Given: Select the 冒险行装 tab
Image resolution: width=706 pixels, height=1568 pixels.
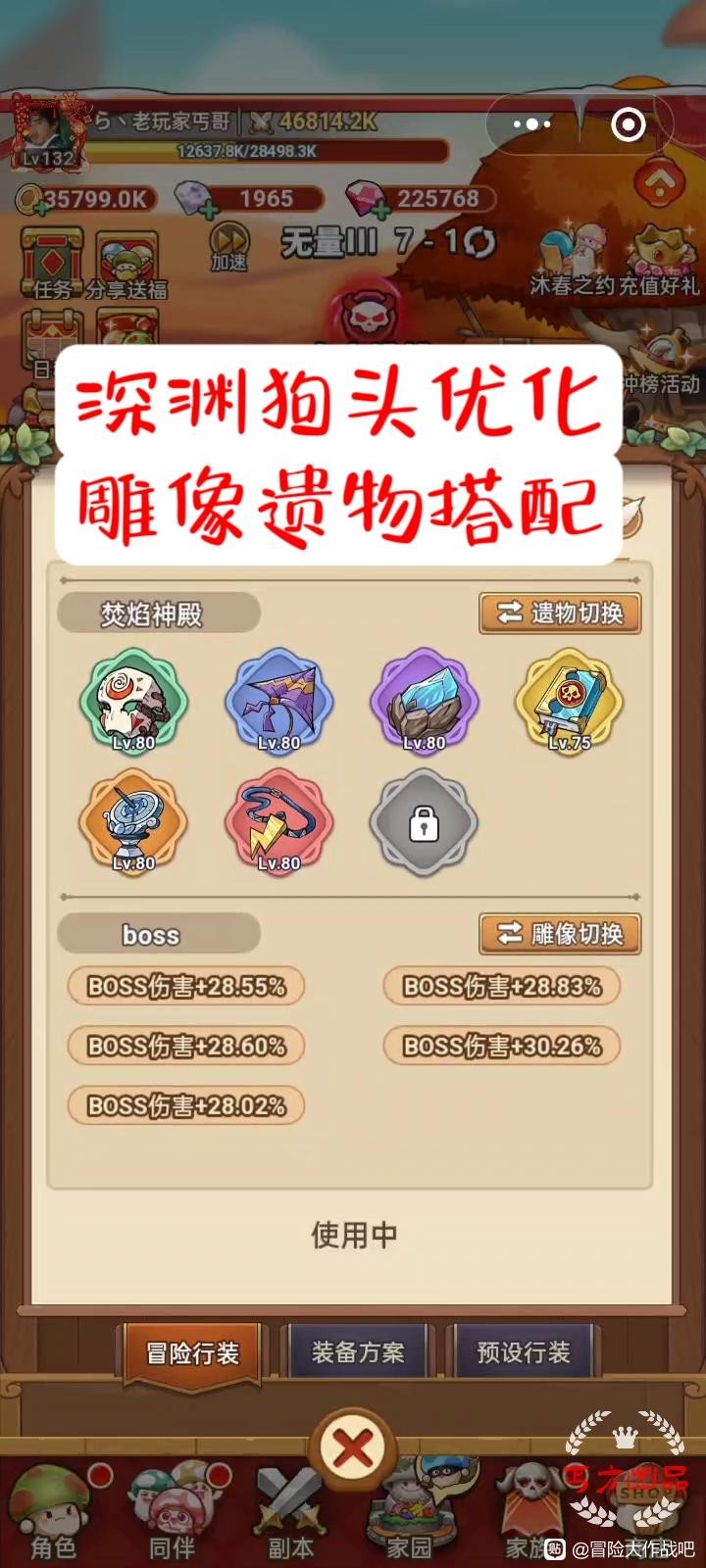Looking at the screenshot, I should (x=192, y=1353).
